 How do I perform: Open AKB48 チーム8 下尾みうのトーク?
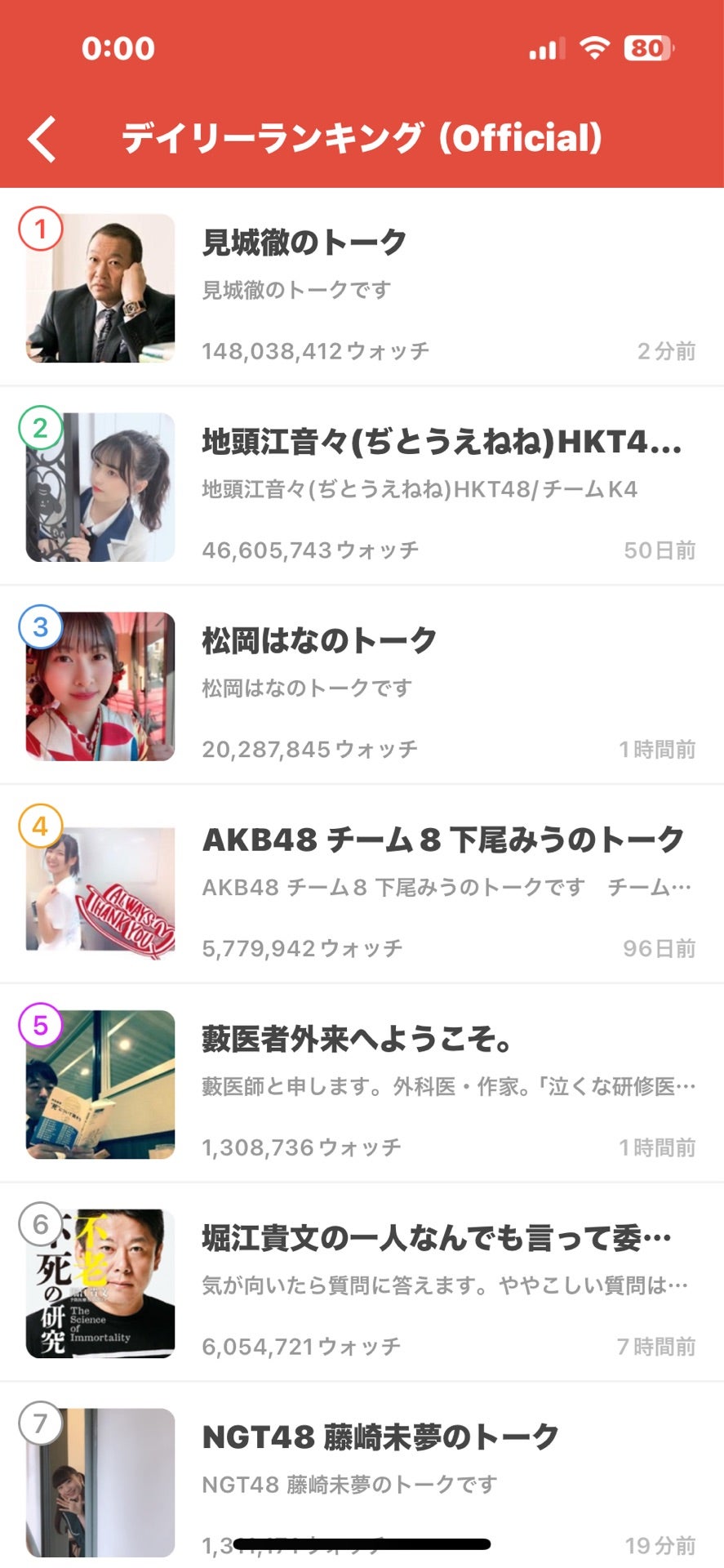[362, 884]
